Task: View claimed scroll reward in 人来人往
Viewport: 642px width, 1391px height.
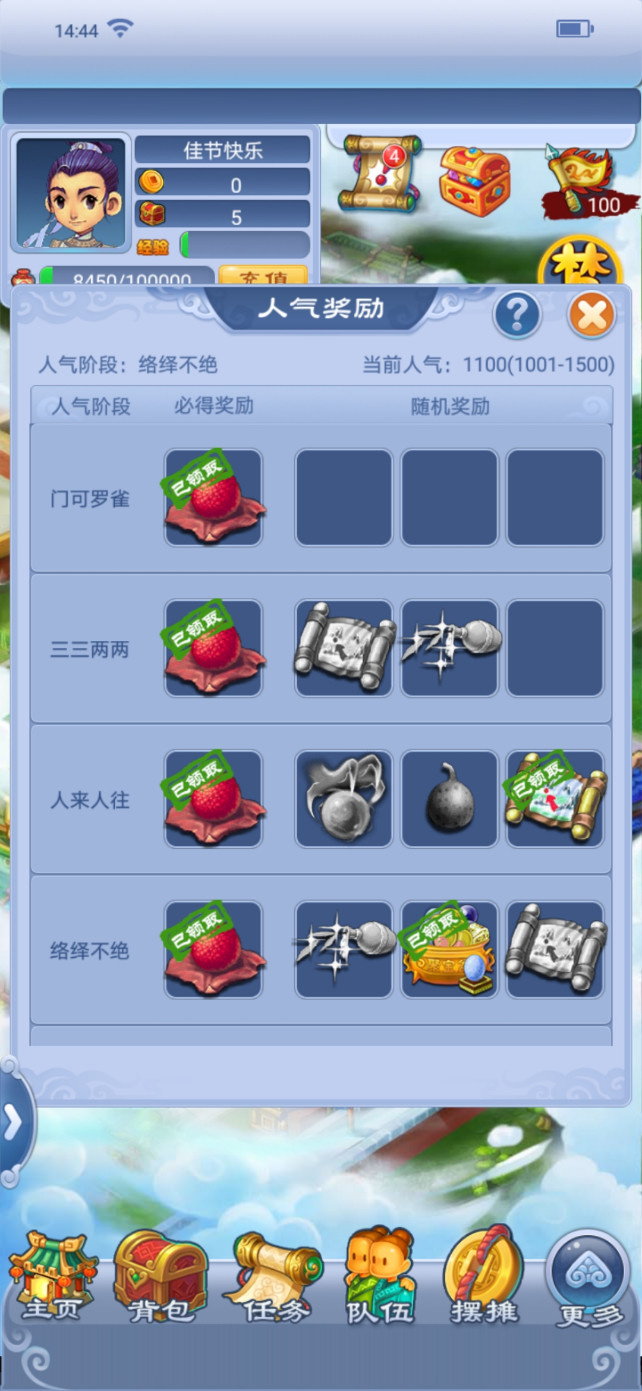Action: [x=555, y=799]
